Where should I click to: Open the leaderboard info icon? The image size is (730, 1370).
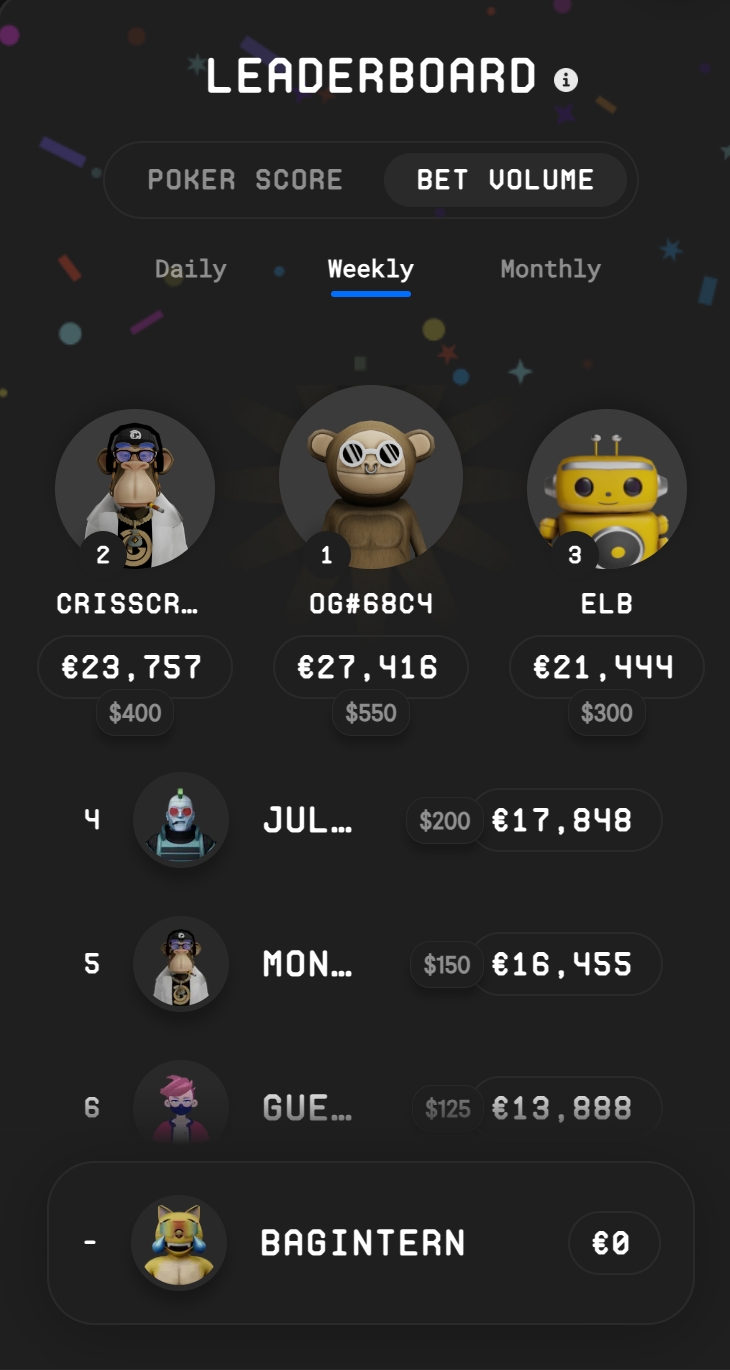click(x=566, y=80)
